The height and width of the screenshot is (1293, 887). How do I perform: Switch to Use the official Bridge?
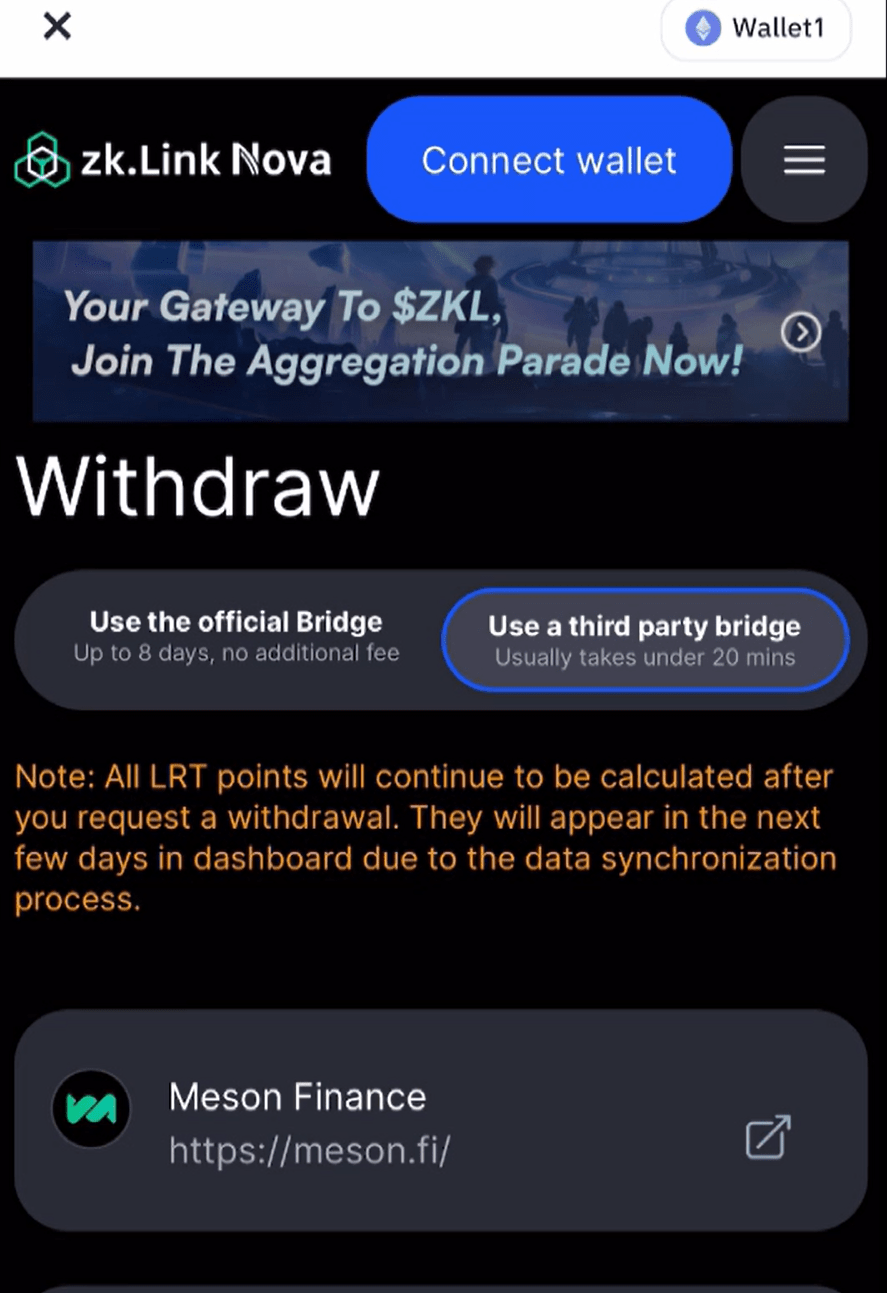coord(236,637)
